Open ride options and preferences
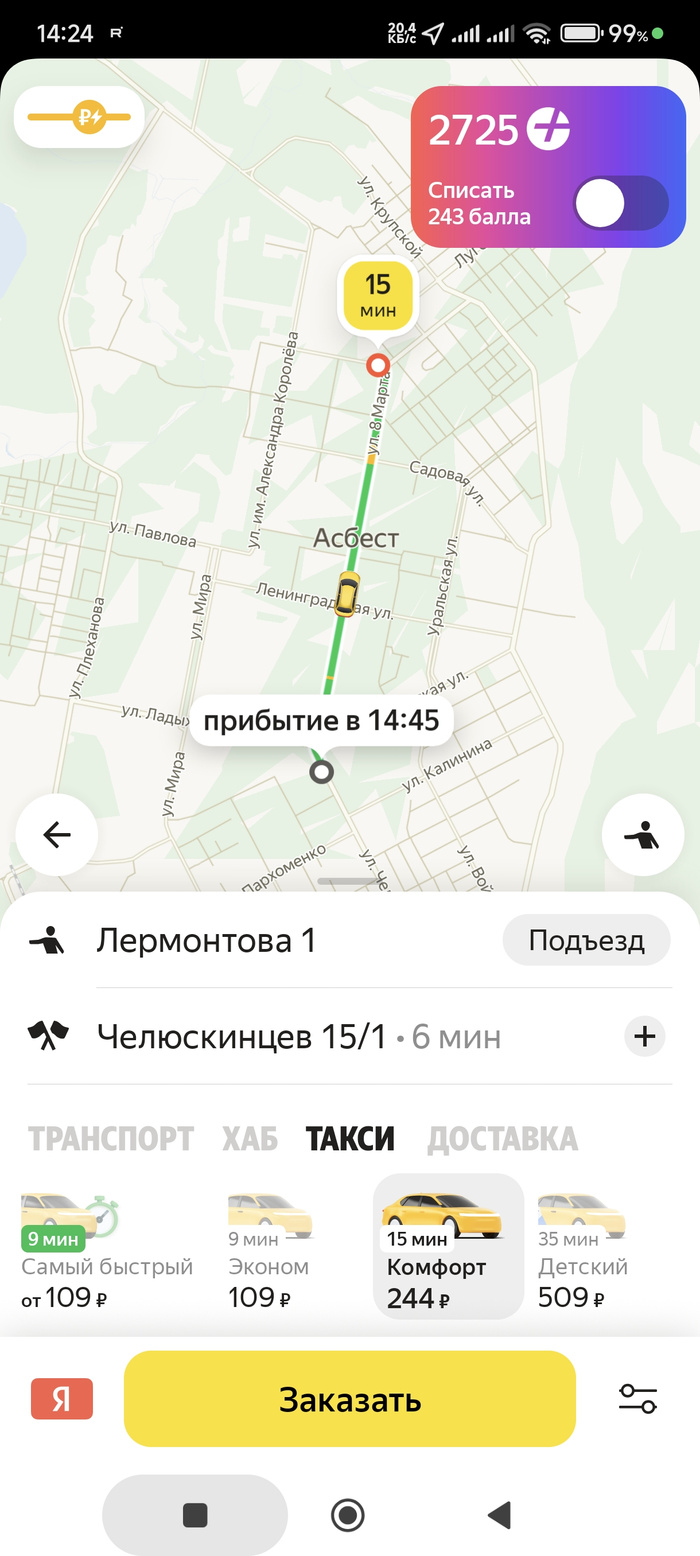This screenshot has height=1556, width=700. (638, 1398)
